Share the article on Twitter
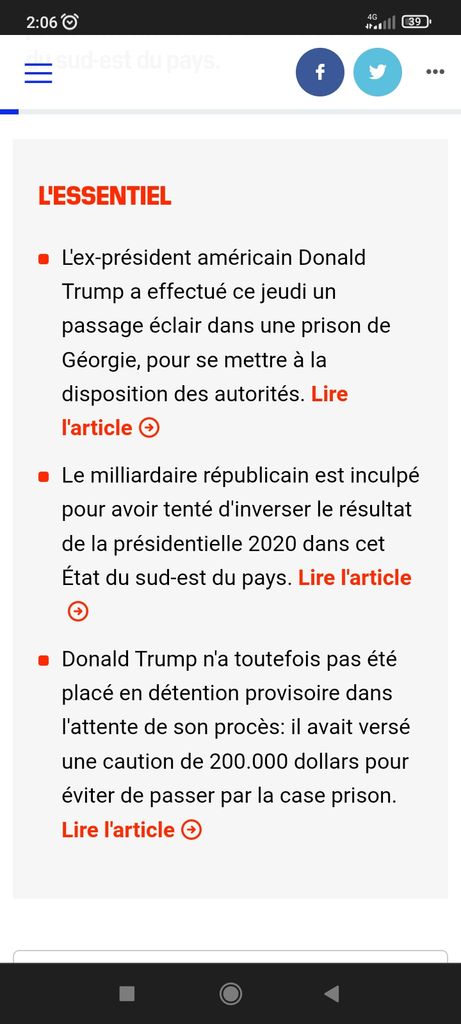 tap(377, 72)
